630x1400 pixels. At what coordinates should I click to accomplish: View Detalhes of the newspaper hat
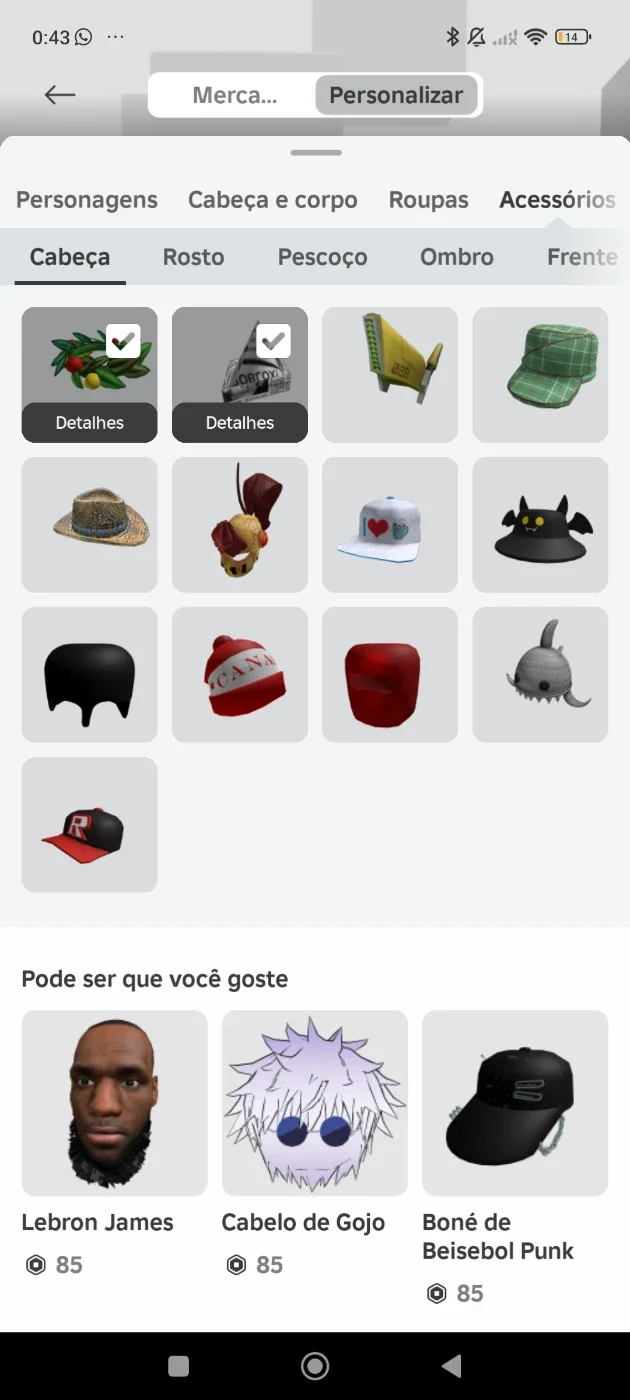pyautogui.click(x=240, y=423)
